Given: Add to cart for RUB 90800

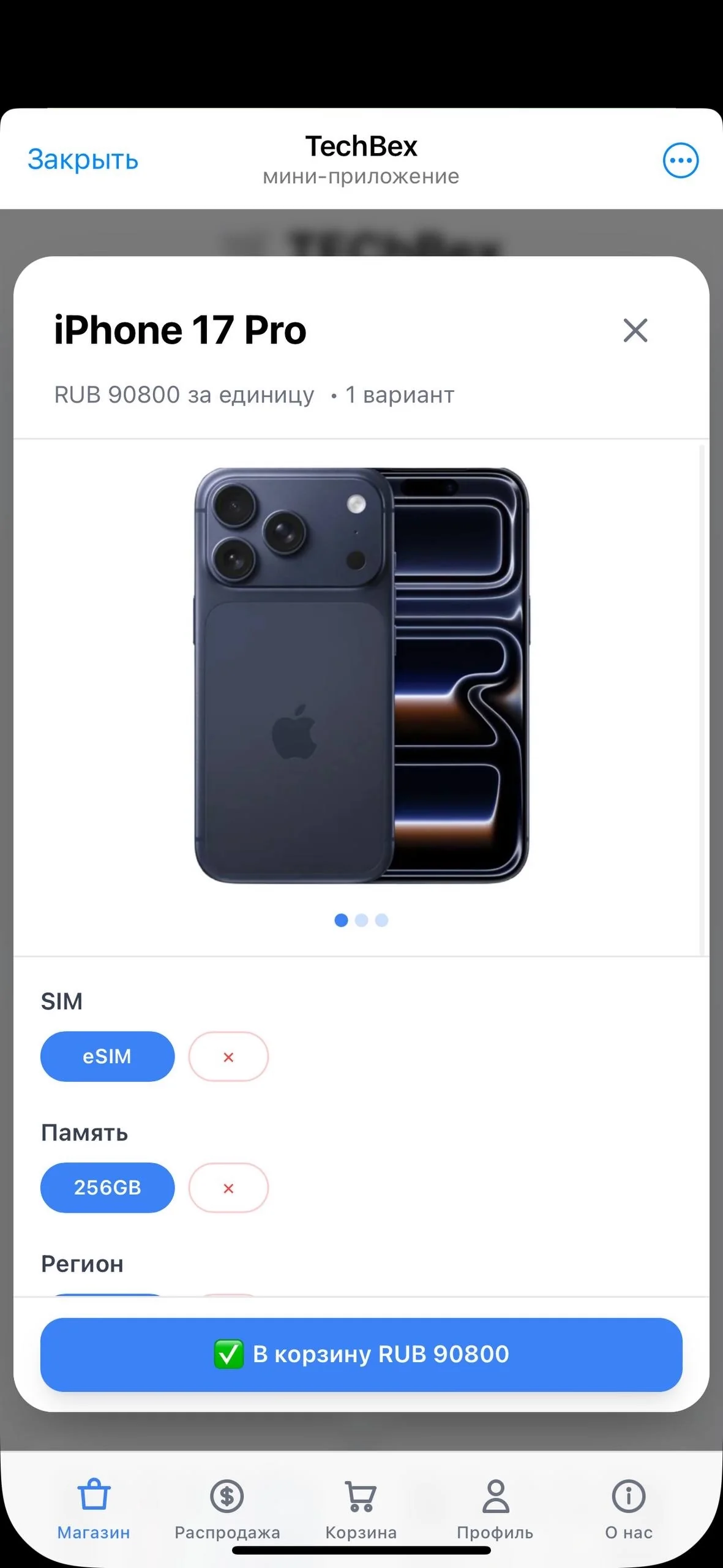Looking at the screenshot, I should 361,1354.
